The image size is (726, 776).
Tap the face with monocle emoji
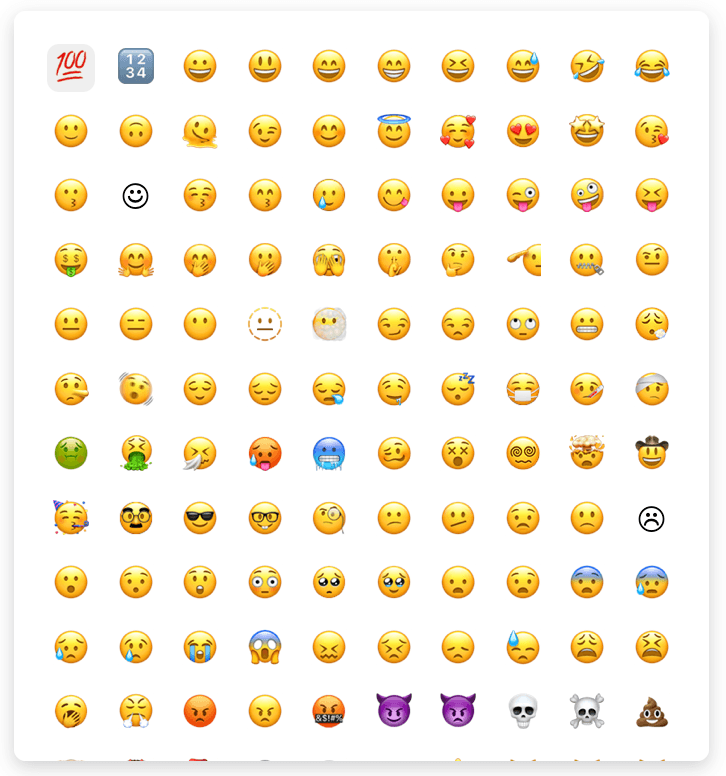tap(329, 518)
